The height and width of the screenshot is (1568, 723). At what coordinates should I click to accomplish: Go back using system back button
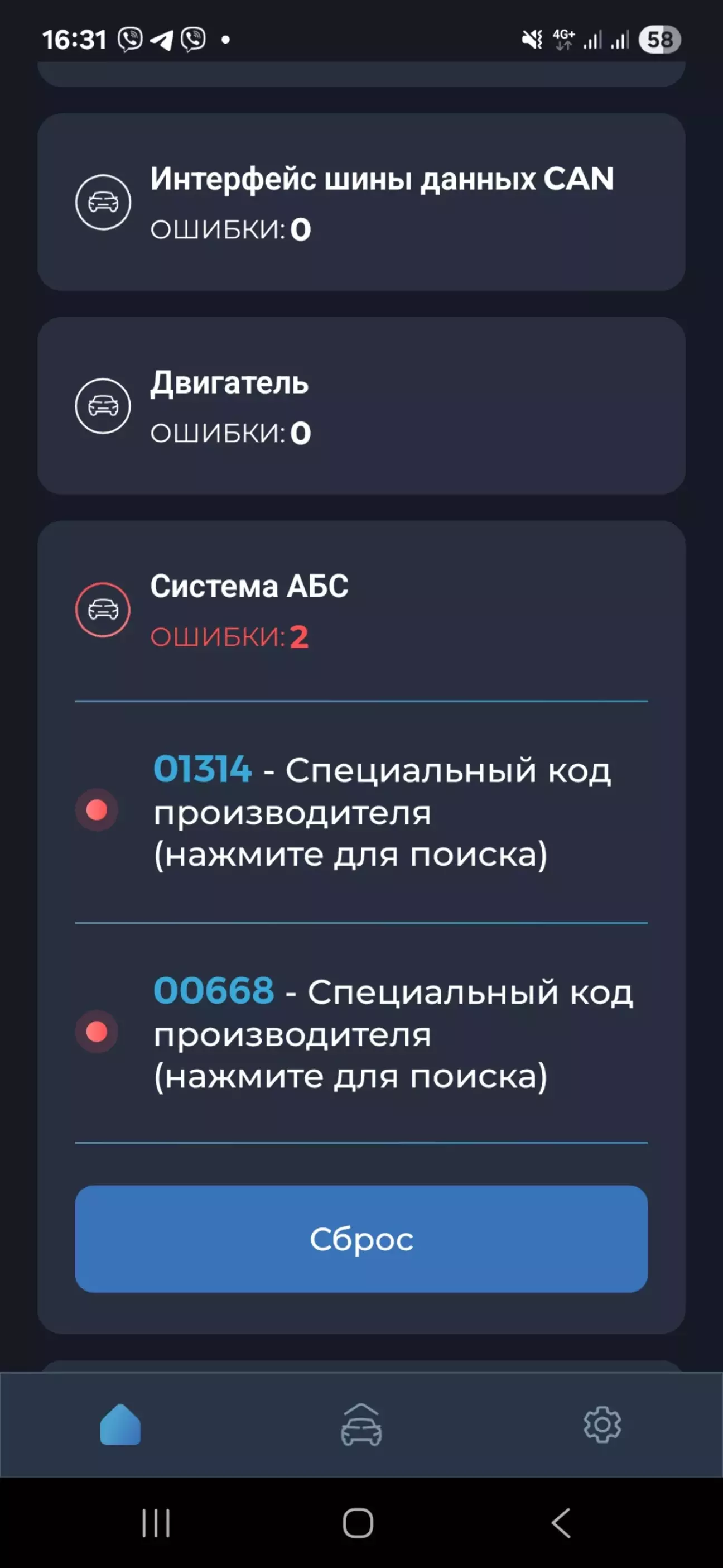click(561, 1523)
